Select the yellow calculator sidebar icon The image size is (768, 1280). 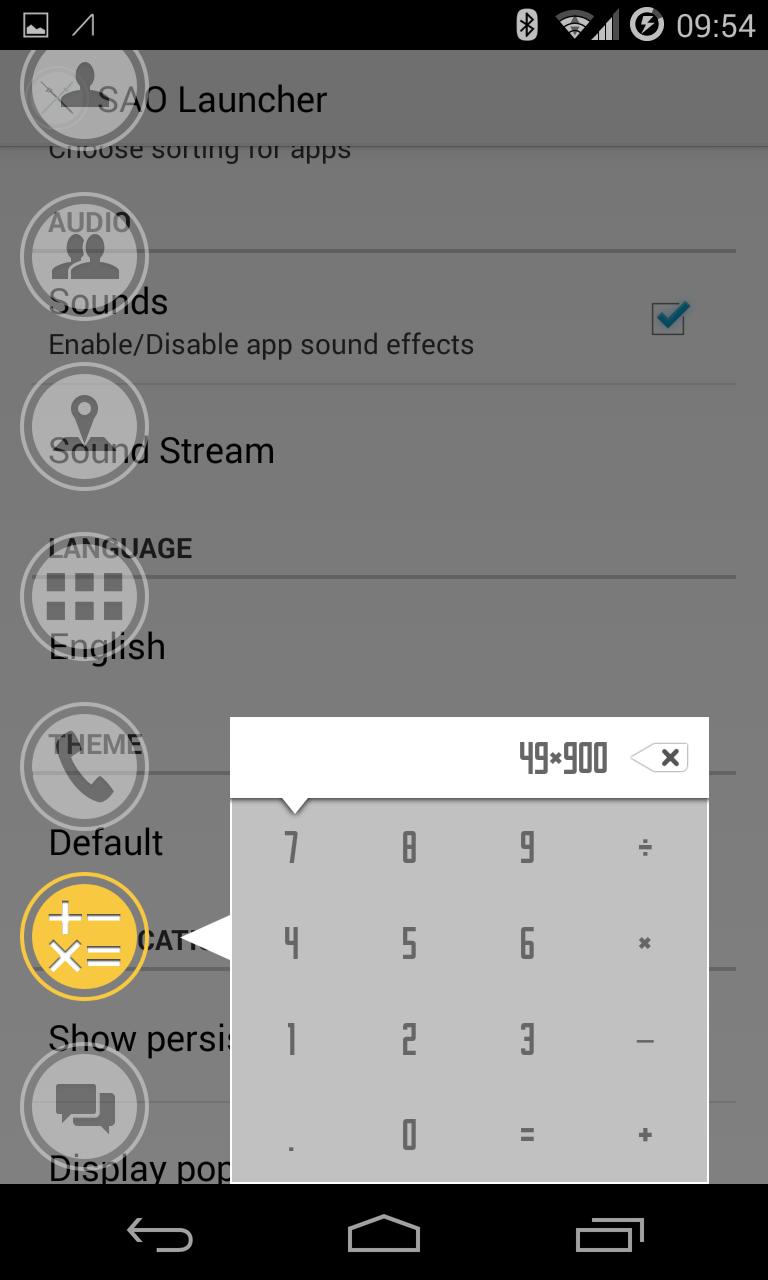[84, 937]
